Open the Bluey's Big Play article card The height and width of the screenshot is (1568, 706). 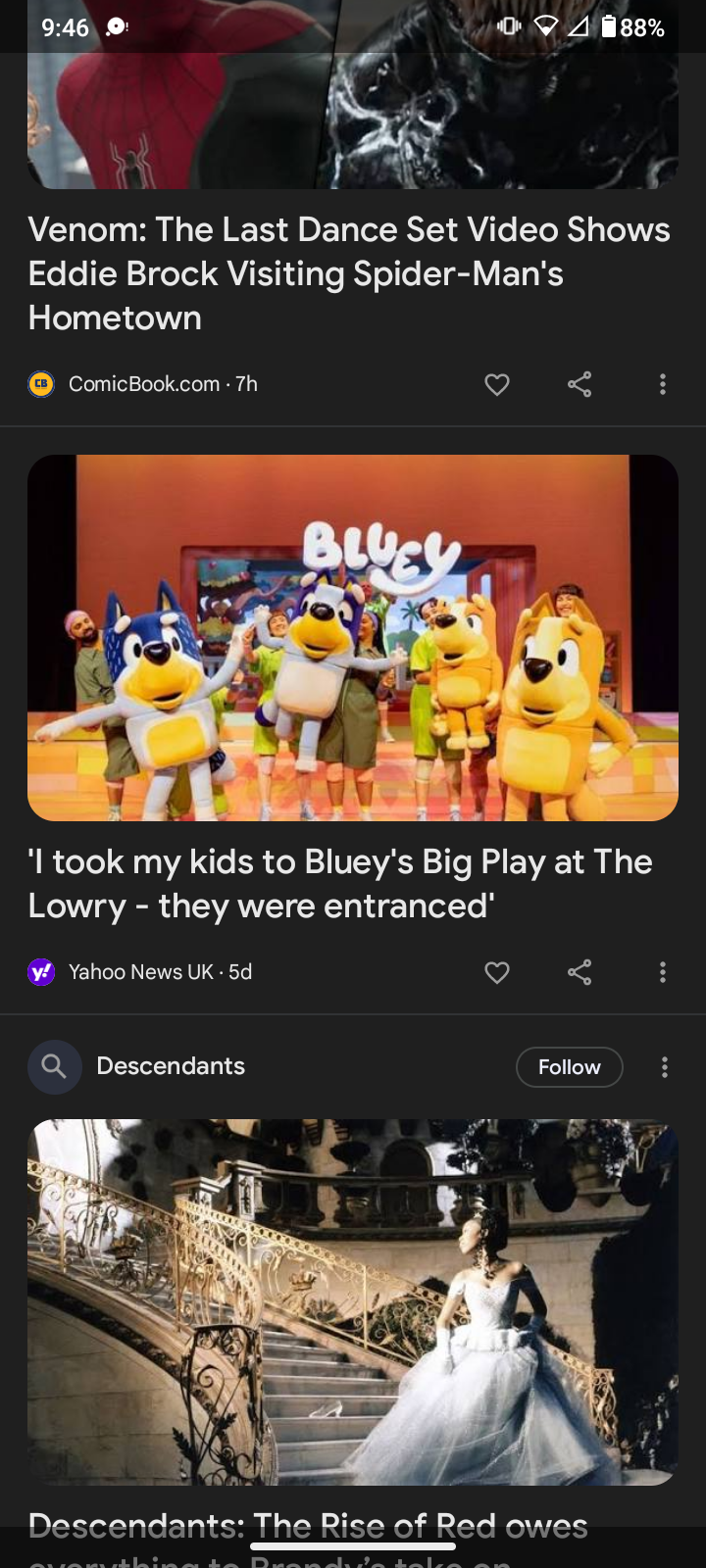coord(353,637)
